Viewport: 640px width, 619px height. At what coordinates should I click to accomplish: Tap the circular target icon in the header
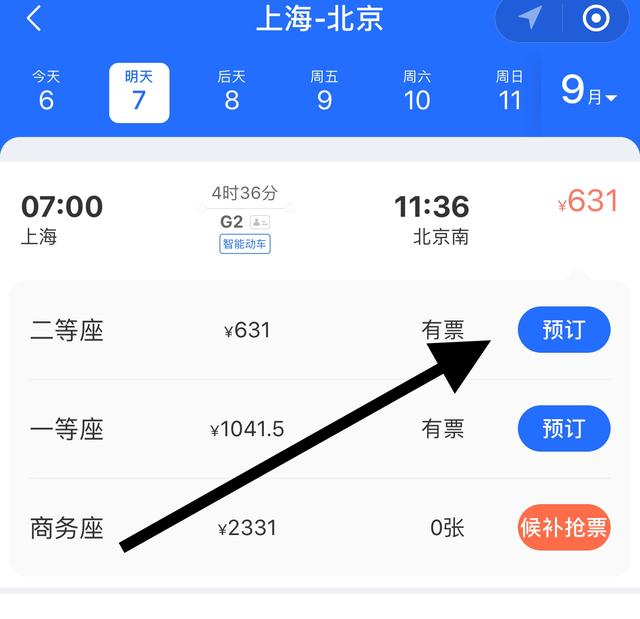[596, 18]
